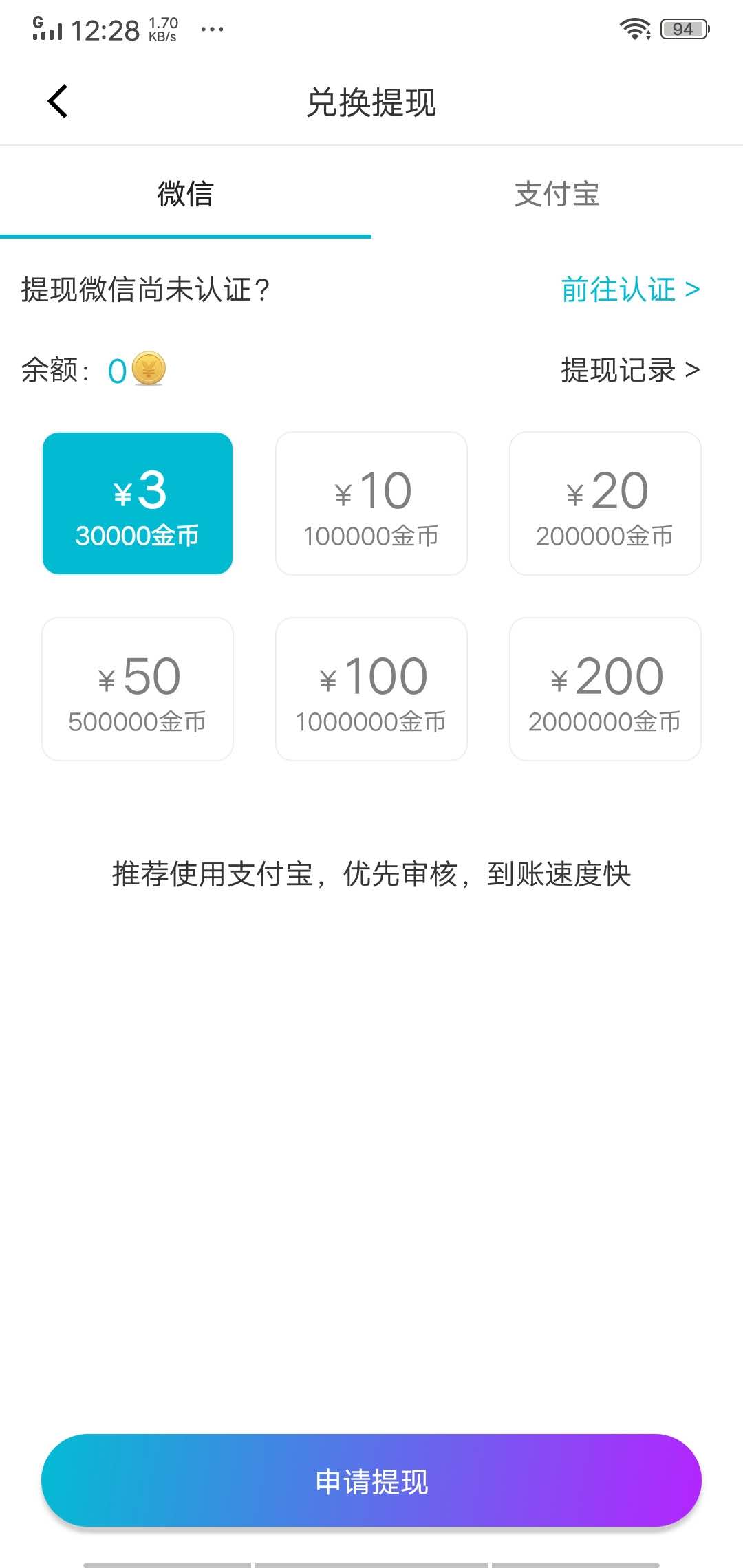Expand 前往认证 with the arrow

(x=691, y=290)
